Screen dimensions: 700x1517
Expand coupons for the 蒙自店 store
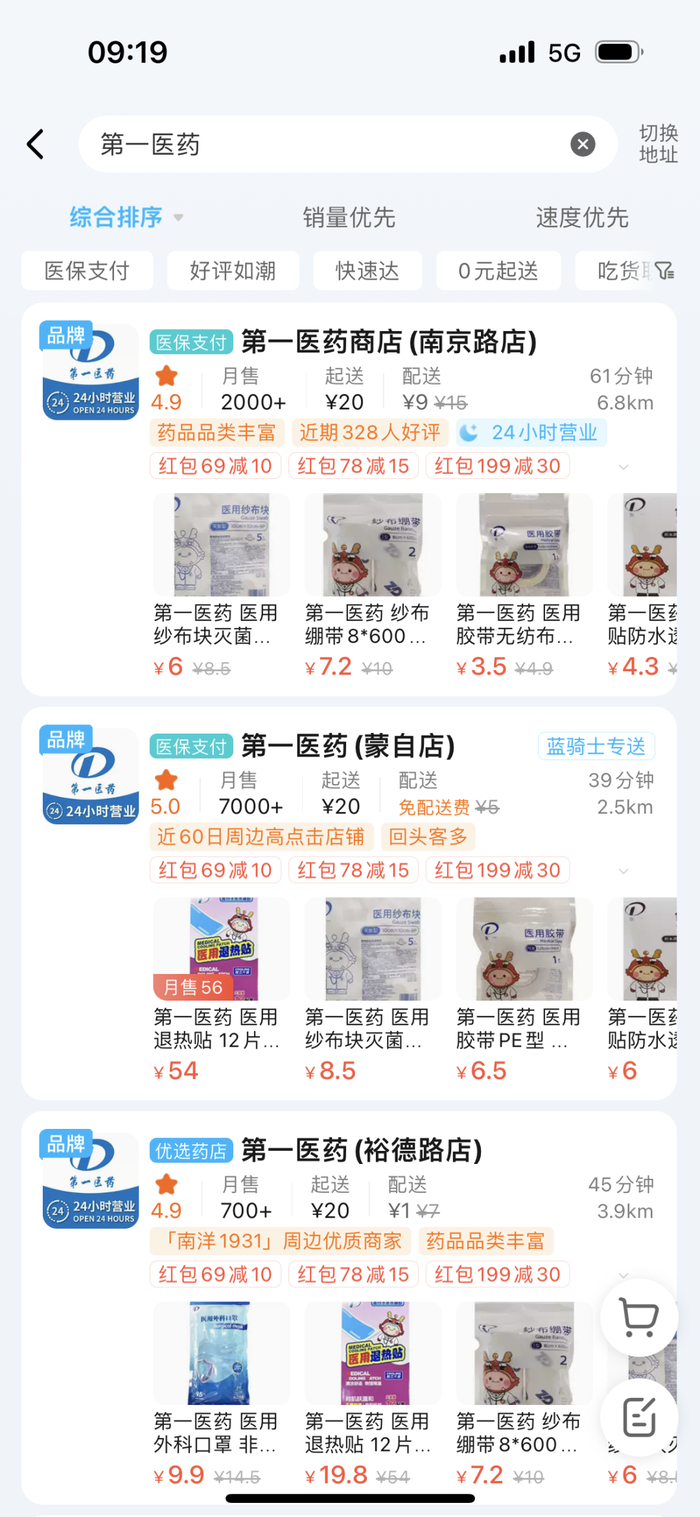click(x=623, y=871)
